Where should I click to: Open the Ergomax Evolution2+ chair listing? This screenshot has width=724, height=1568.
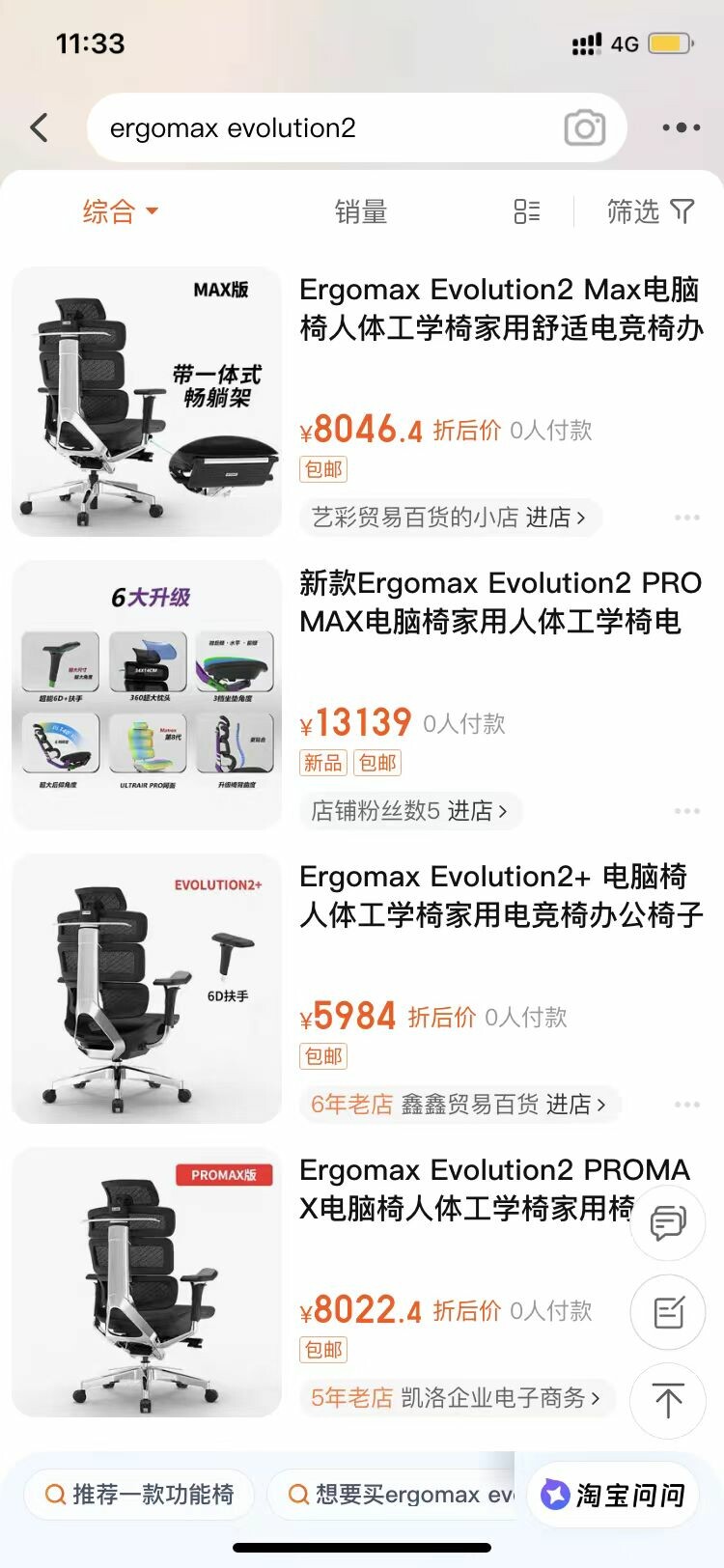point(500,896)
